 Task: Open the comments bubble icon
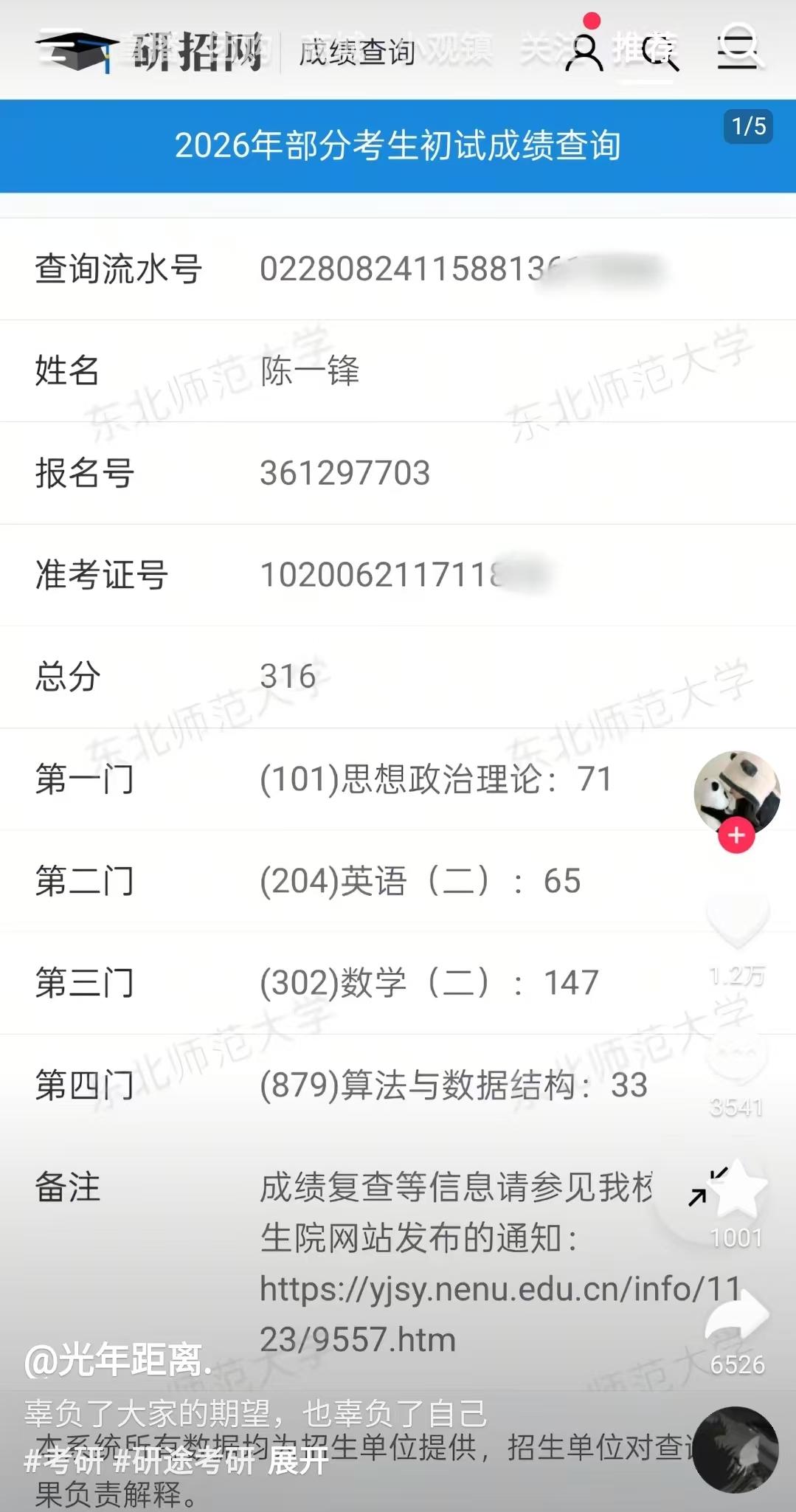pyautogui.click(x=736, y=1054)
